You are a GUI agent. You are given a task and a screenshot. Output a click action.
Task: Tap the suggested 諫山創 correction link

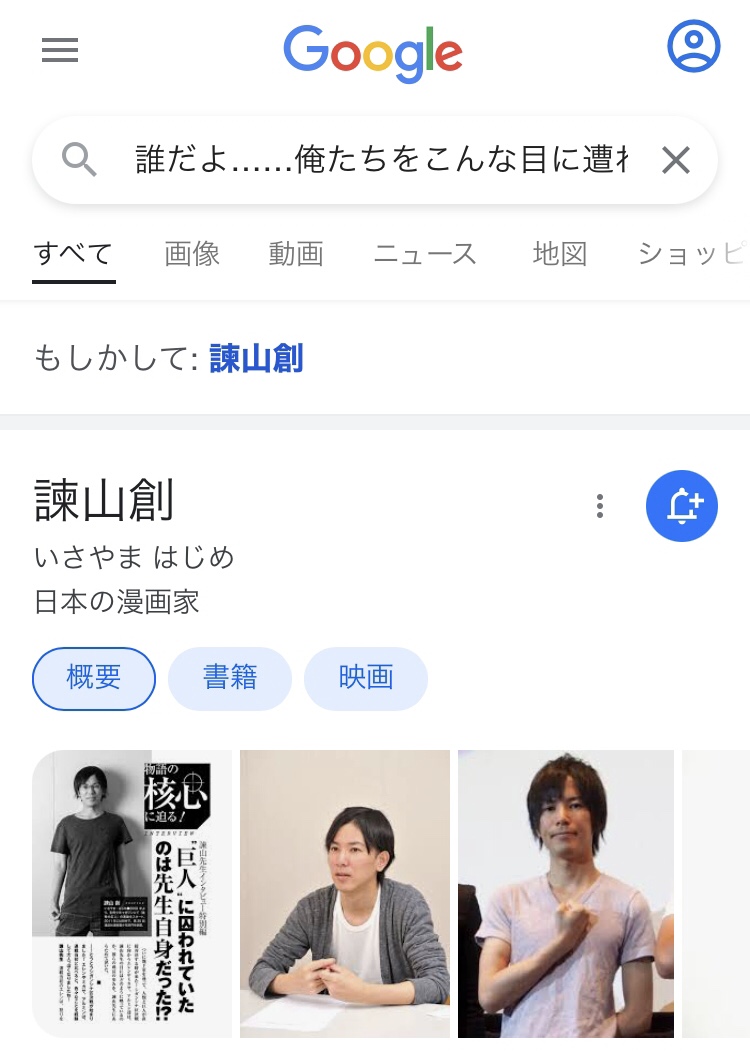[256, 358]
